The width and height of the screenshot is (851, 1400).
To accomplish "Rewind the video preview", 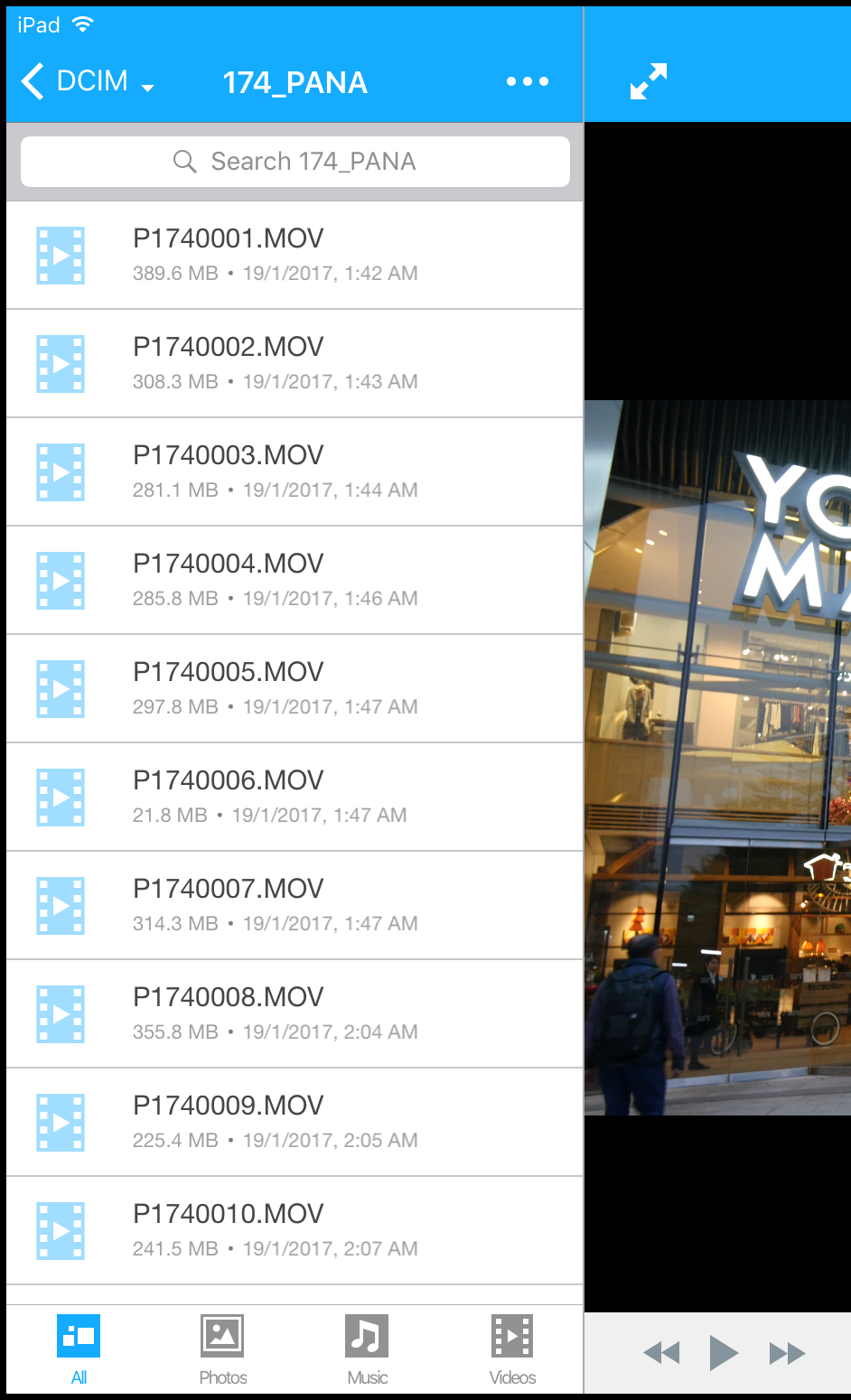I will pyautogui.click(x=661, y=1353).
